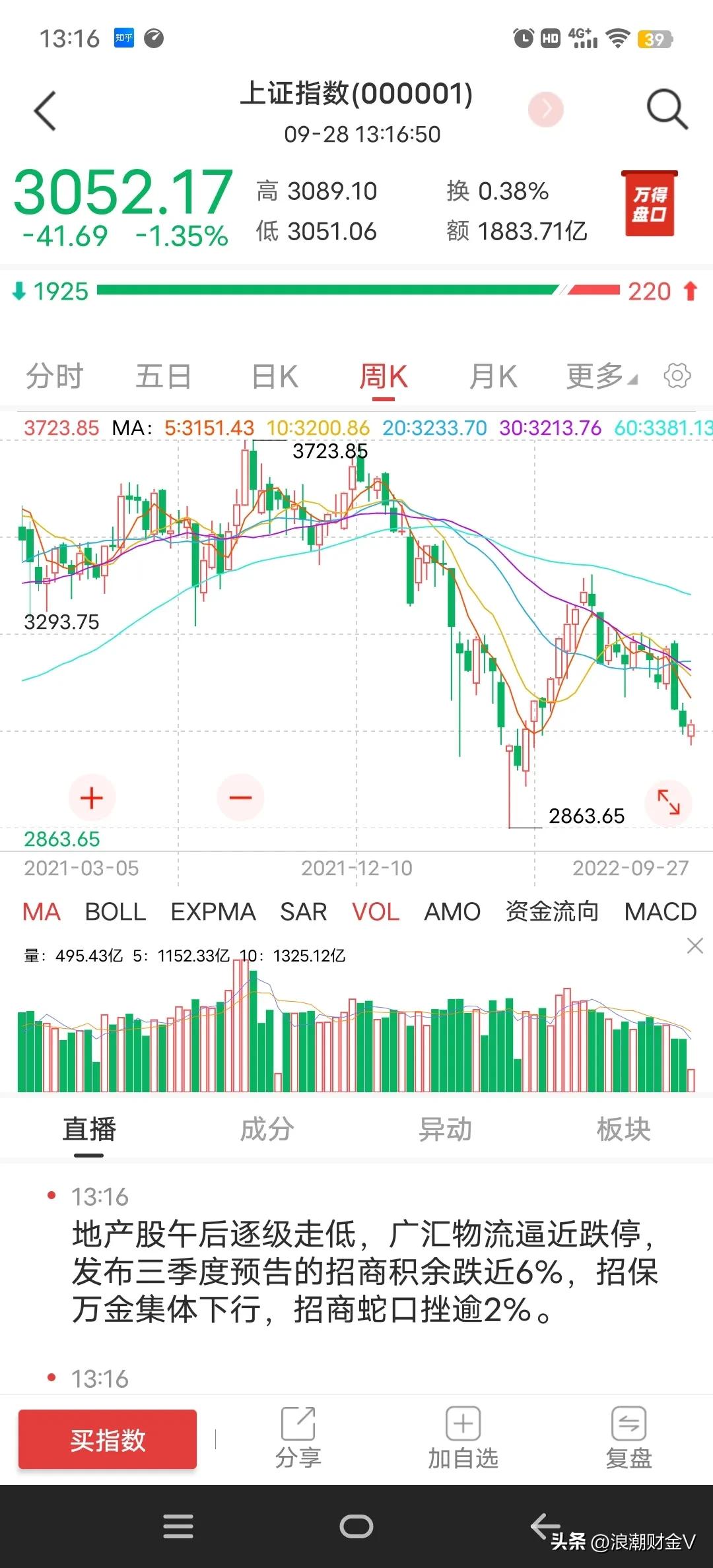This screenshot has width=713, height=1568.
Task: Close the volume indicator panel
Action: click(x=695, y=946)
